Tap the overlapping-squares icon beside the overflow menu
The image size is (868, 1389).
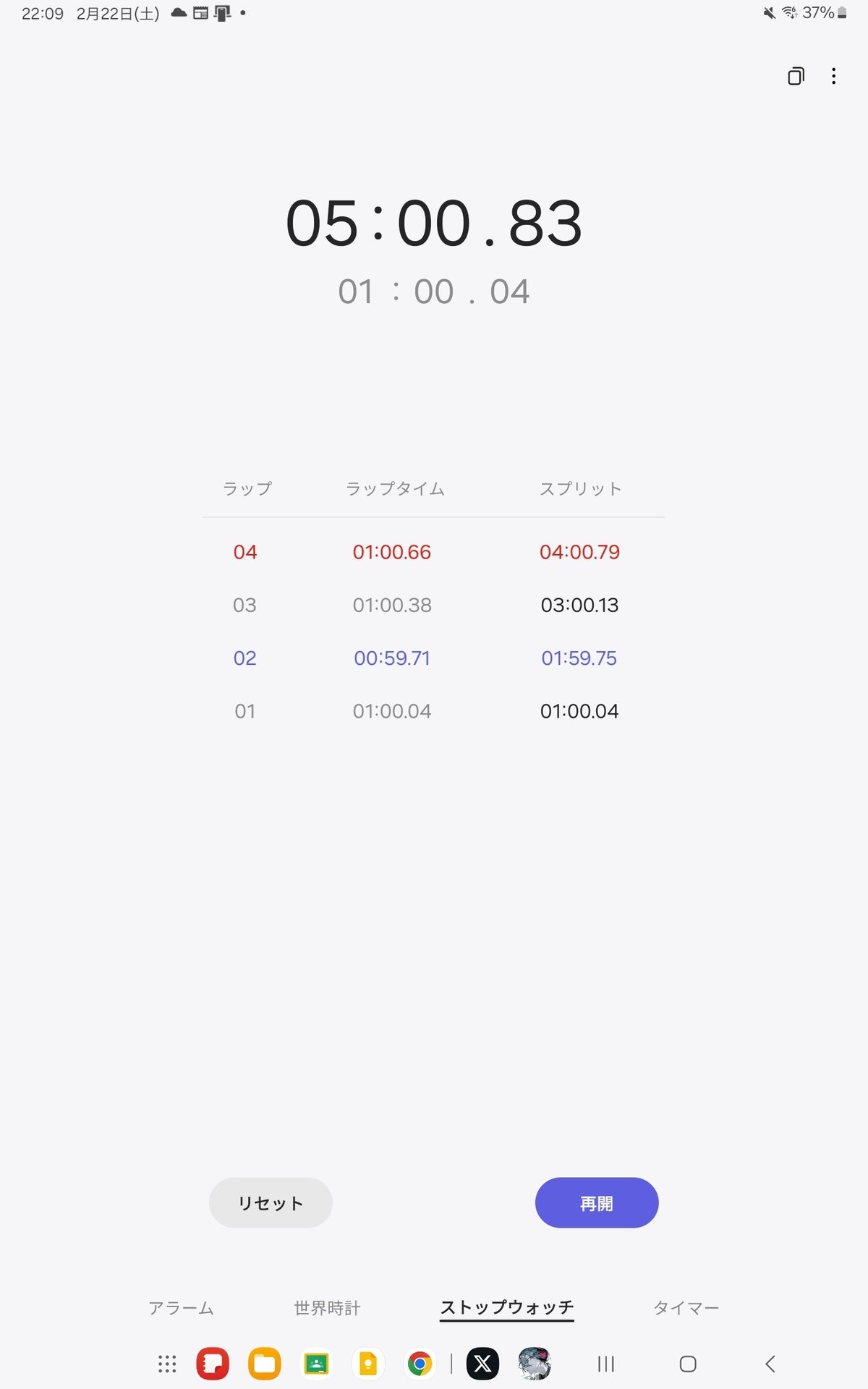pos(796,76)
